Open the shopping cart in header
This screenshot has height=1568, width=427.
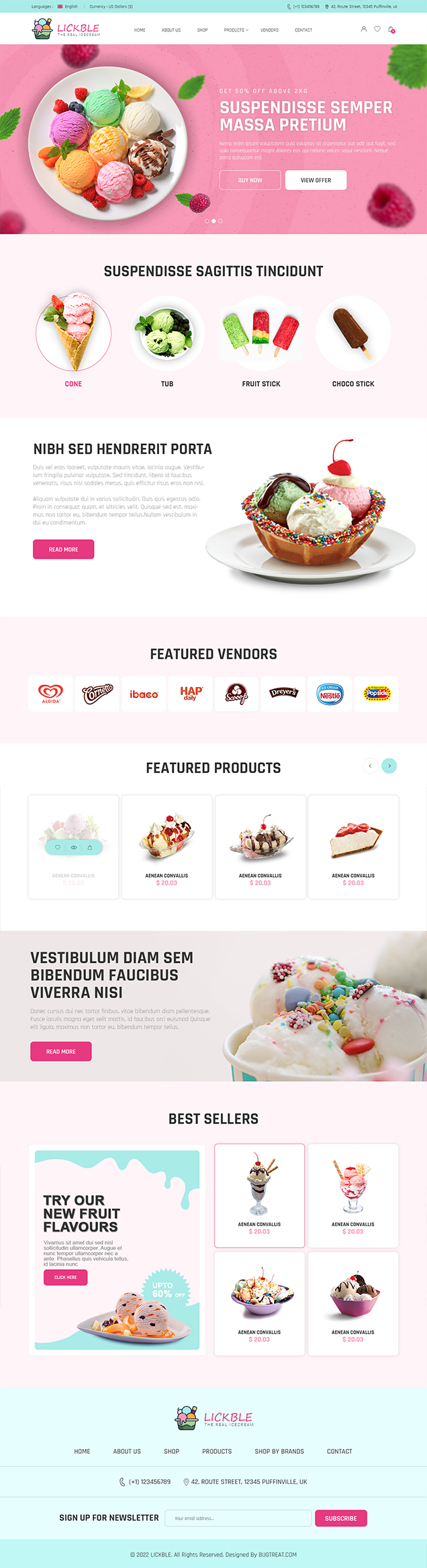click(391, 30)
